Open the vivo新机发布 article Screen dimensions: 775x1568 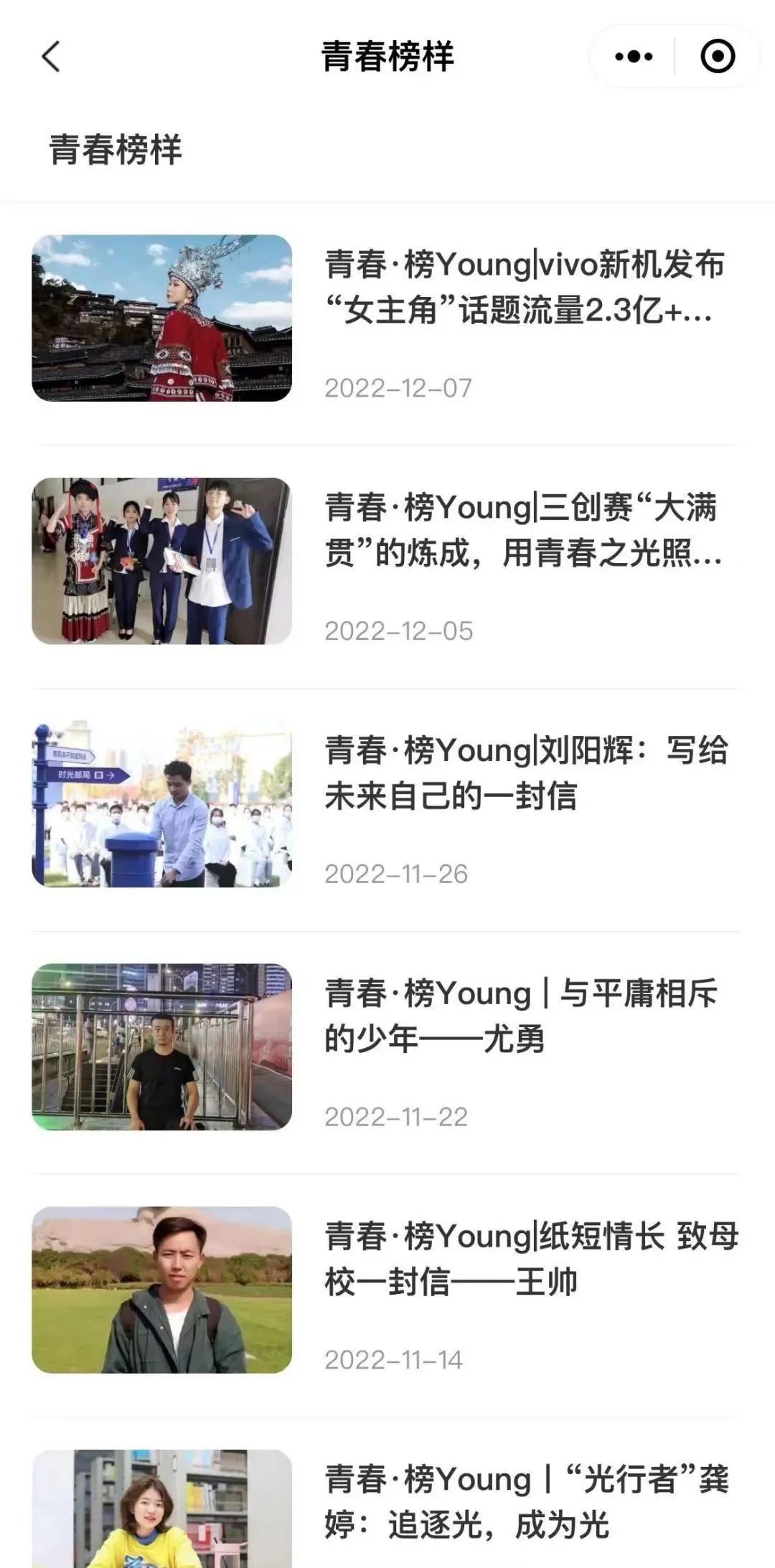[x=524, y=288]
